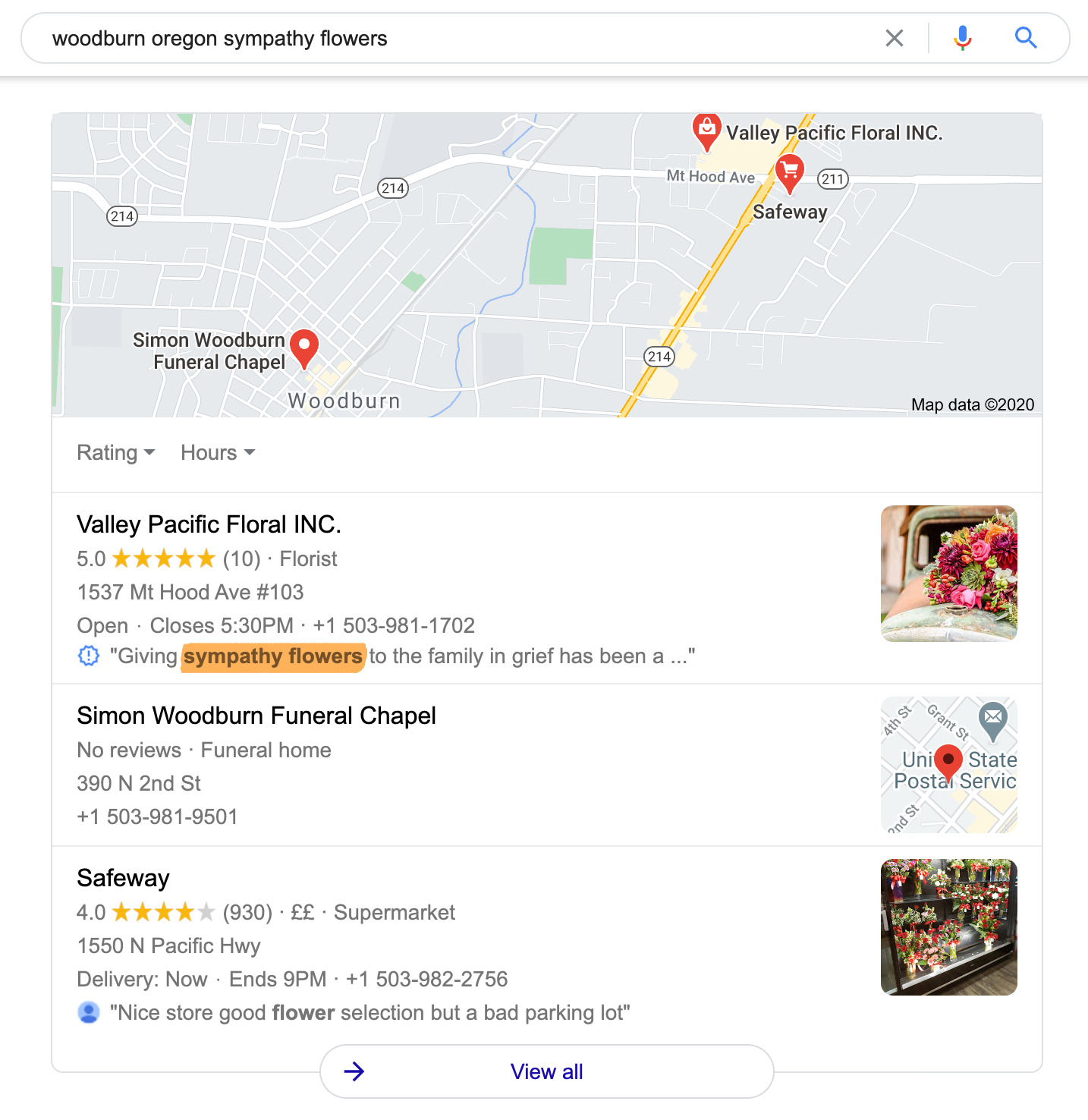Click the reviewer avatar icon next to Safeway's review
1088x1120 pixels.
(88, 1012)
